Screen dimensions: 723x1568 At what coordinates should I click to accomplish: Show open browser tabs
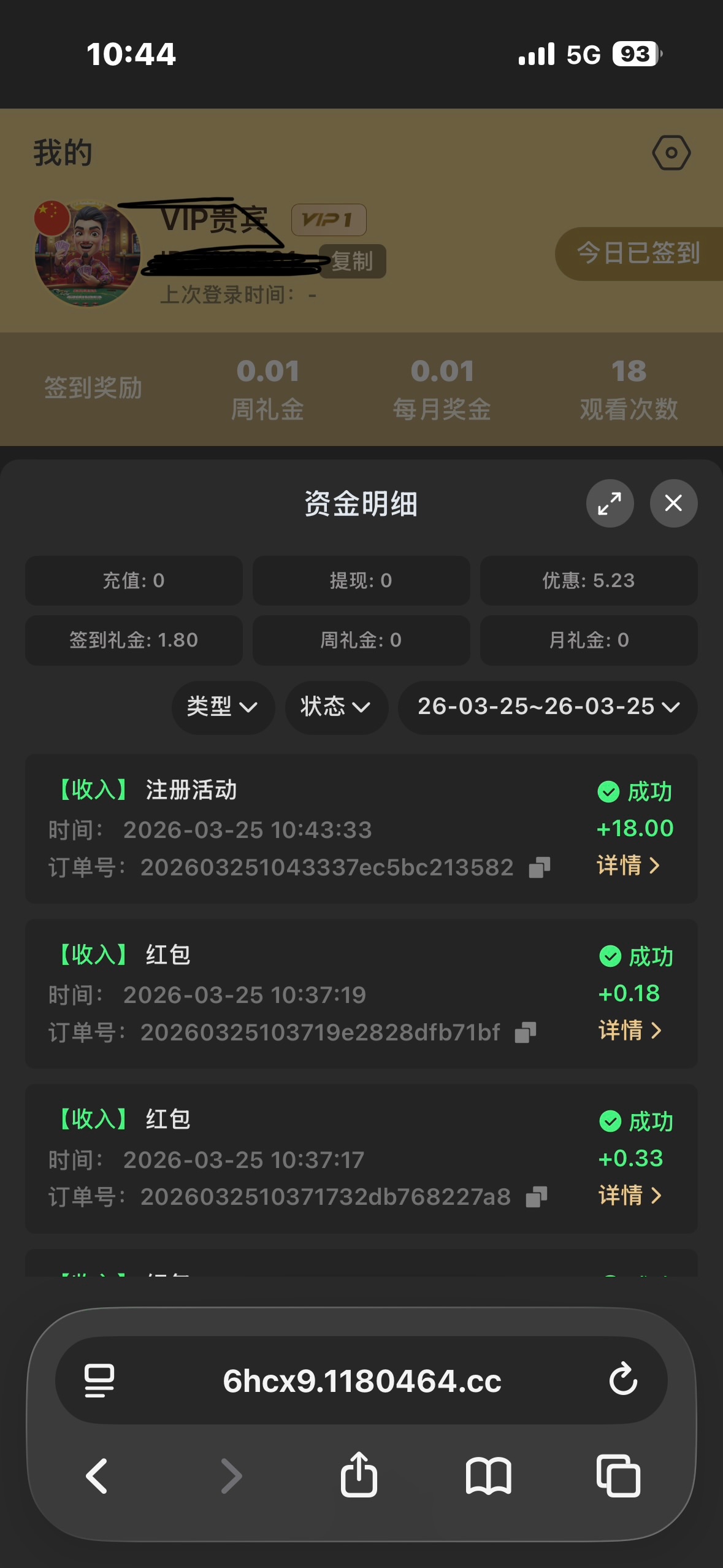click(618, 1475)
